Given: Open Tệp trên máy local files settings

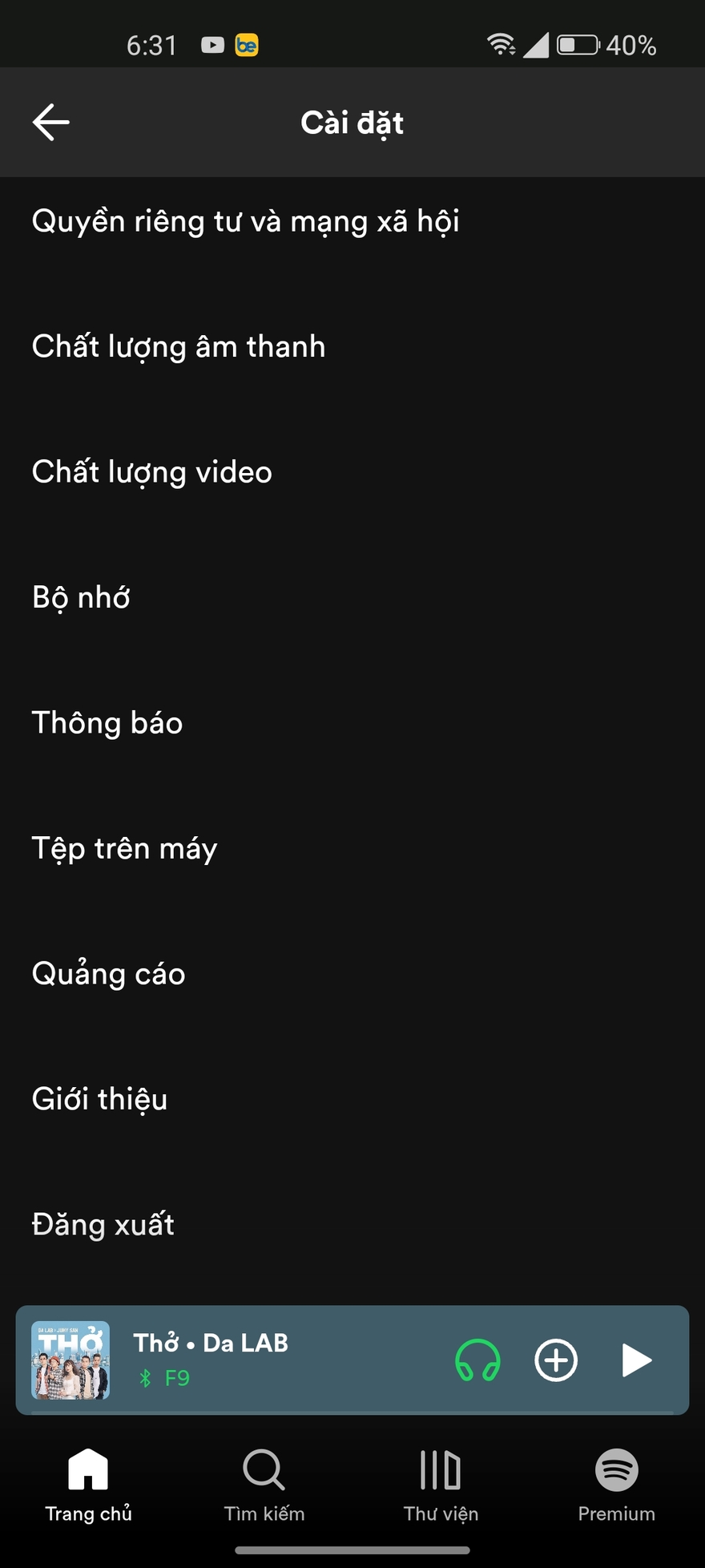Looking at the screenshot, I should pos(124,847).
